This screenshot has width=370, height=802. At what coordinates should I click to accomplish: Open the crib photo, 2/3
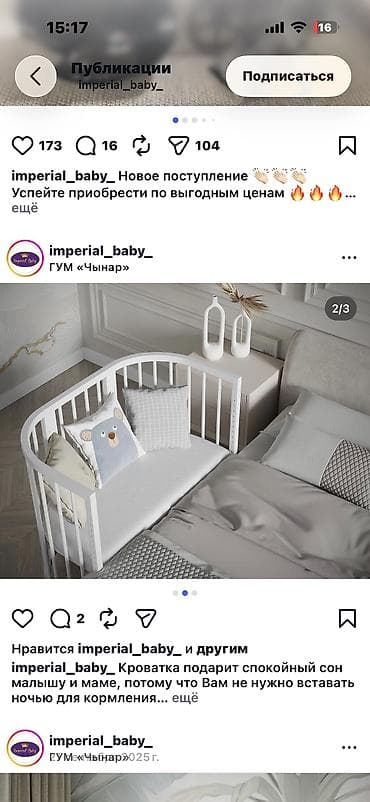[x=185, y=431]
